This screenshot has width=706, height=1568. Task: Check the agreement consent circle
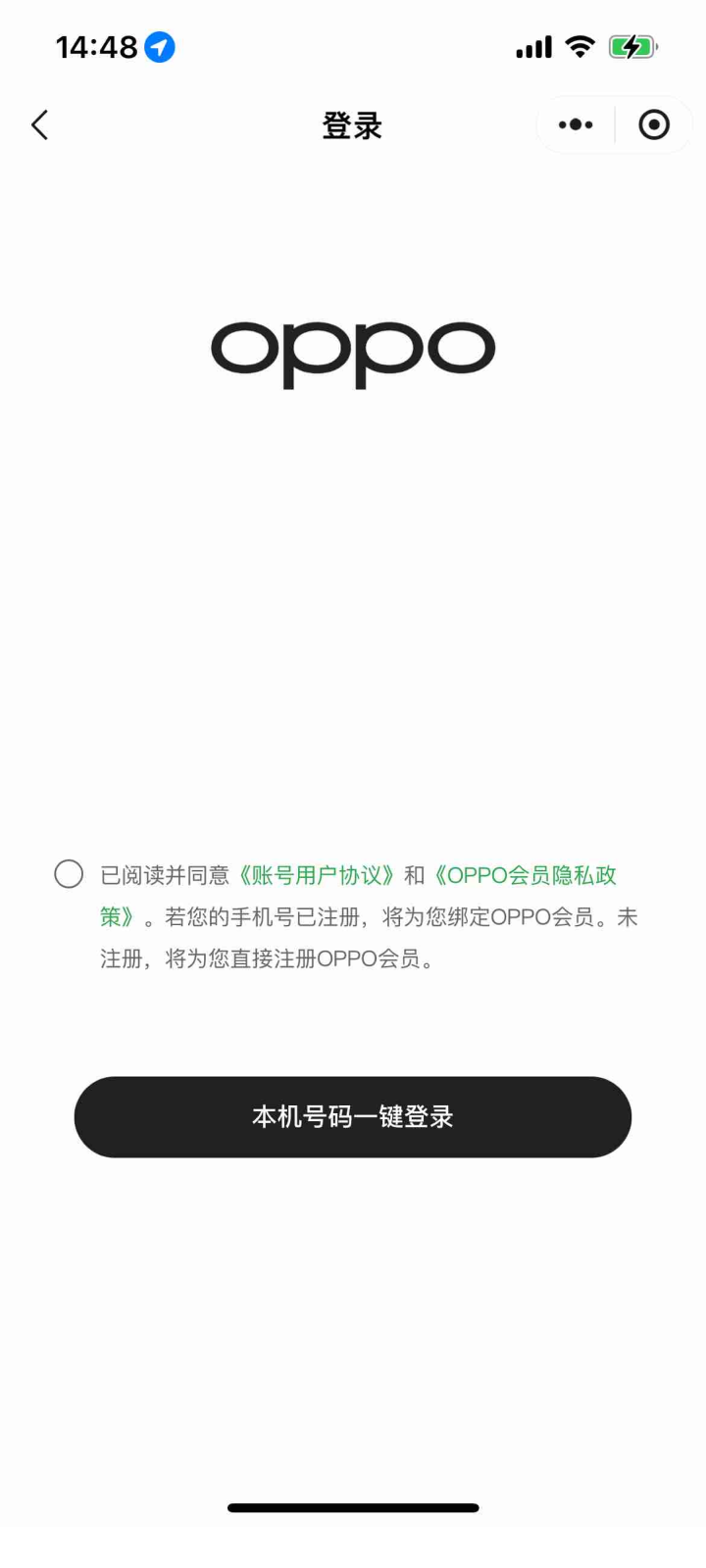pyautogui.click(x=69, y=874)
